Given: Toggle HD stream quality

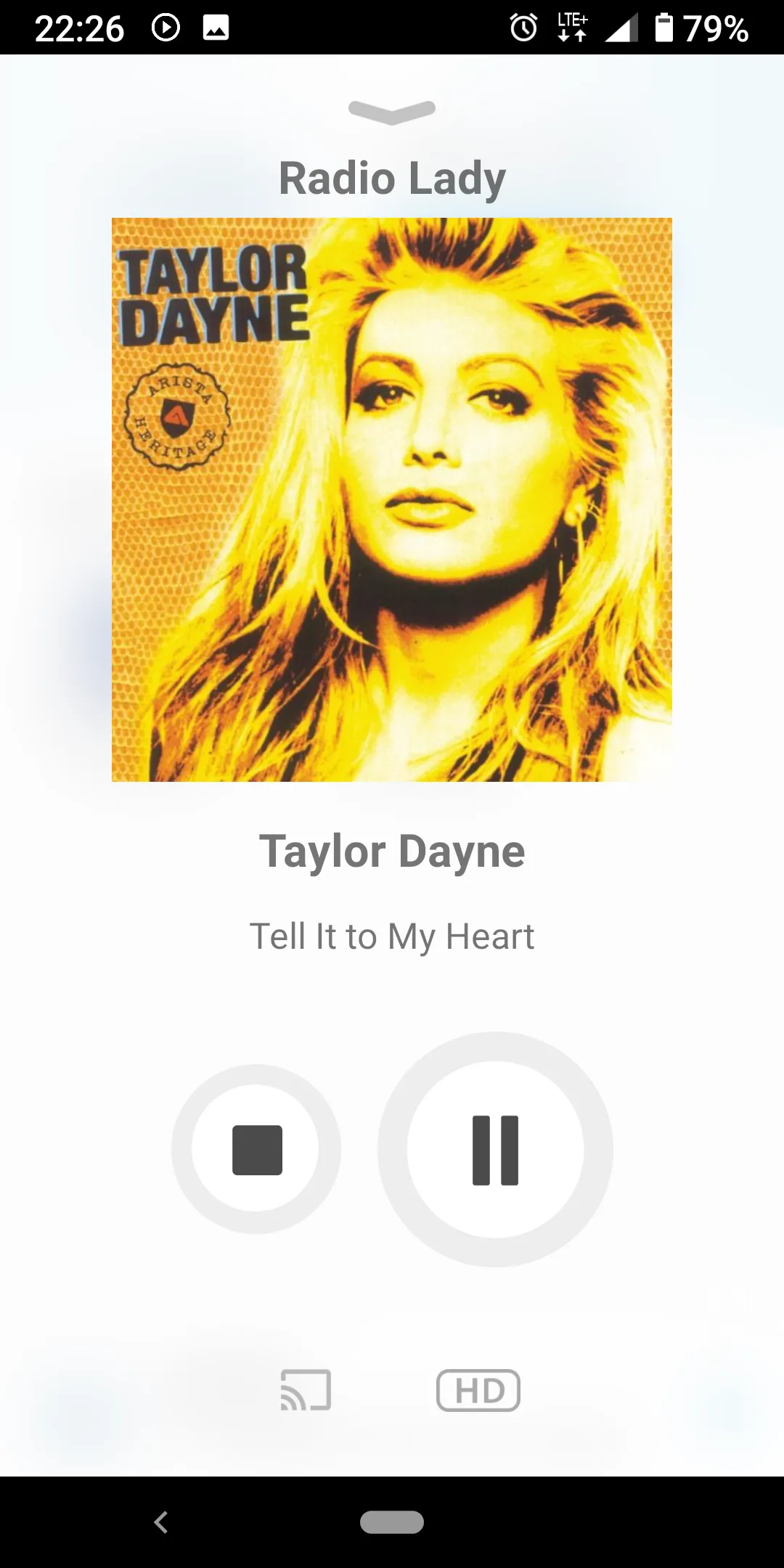Looking at the screenshot, I should 478,1390.
